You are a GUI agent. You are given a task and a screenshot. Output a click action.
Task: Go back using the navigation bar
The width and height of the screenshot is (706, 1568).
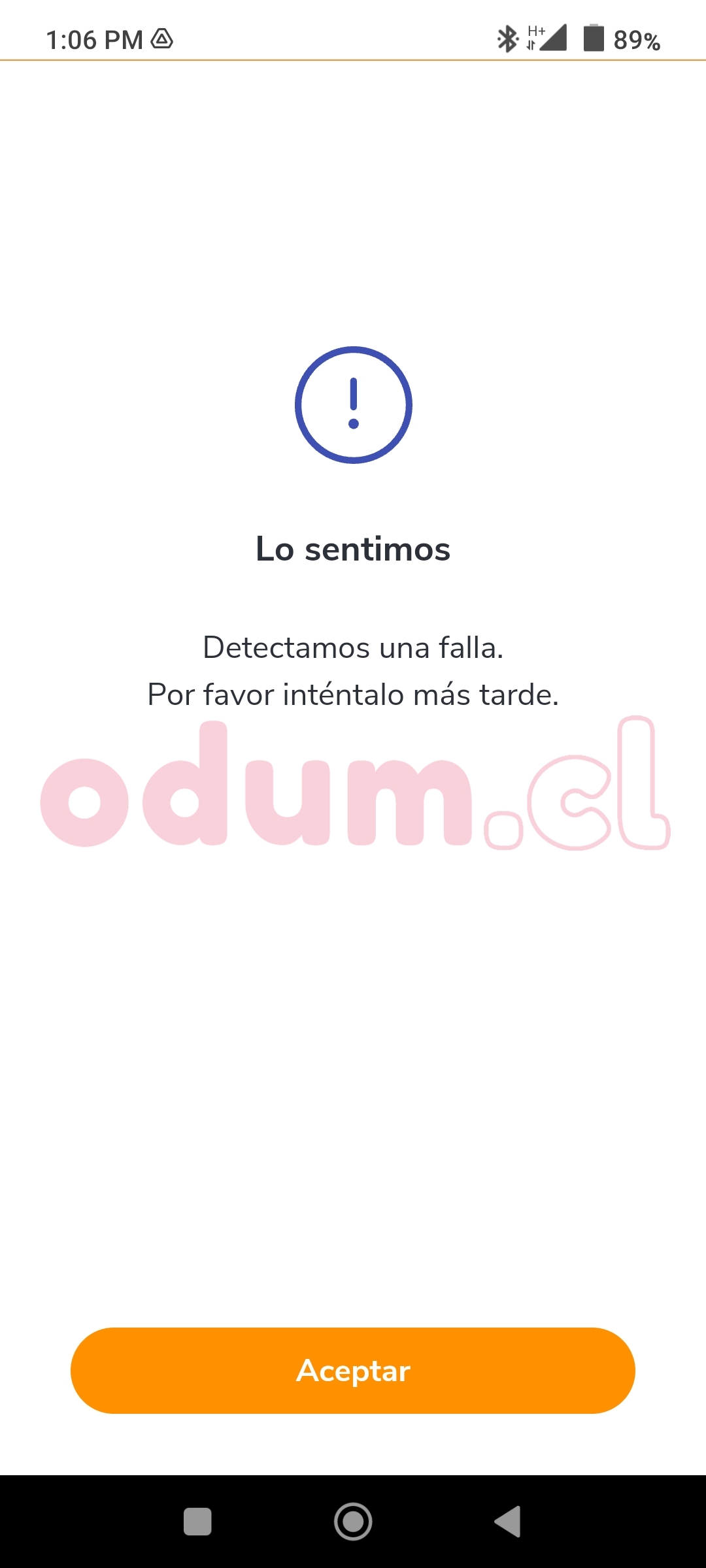(508, 1522)
